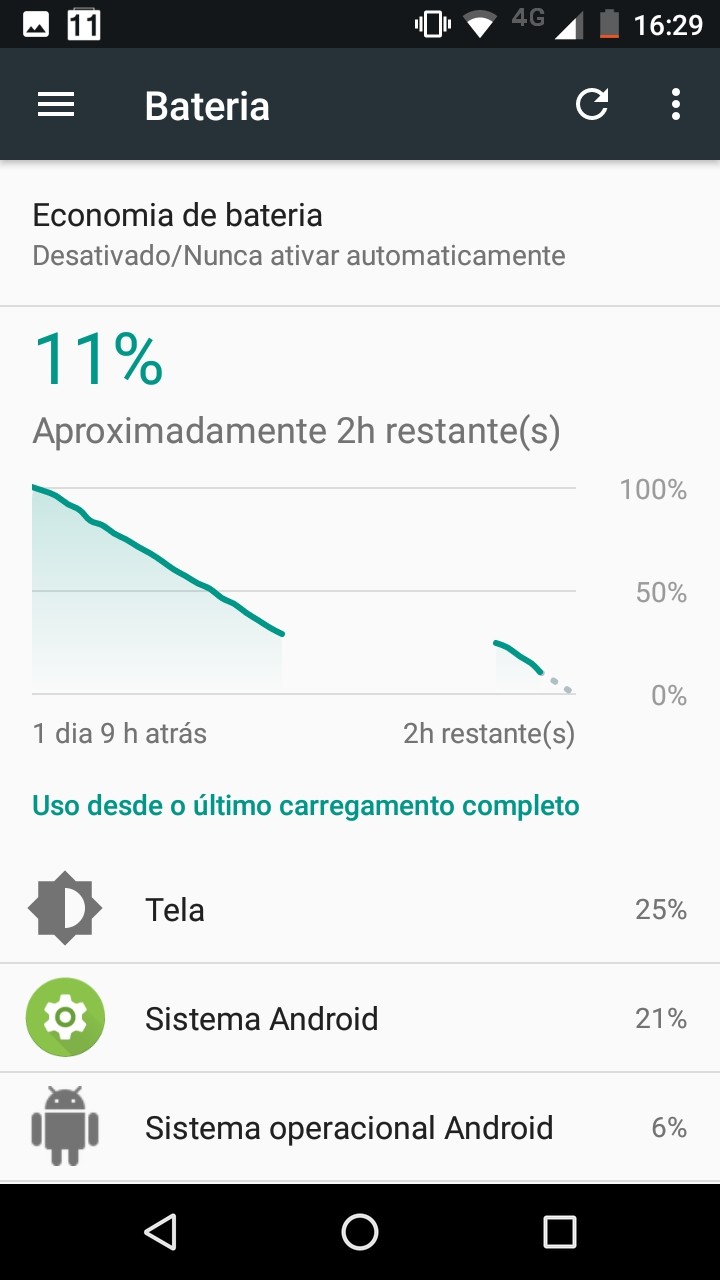The image size is (720, 1280).
Task: View Tela battery usage details
Action: tap(360, 909)
